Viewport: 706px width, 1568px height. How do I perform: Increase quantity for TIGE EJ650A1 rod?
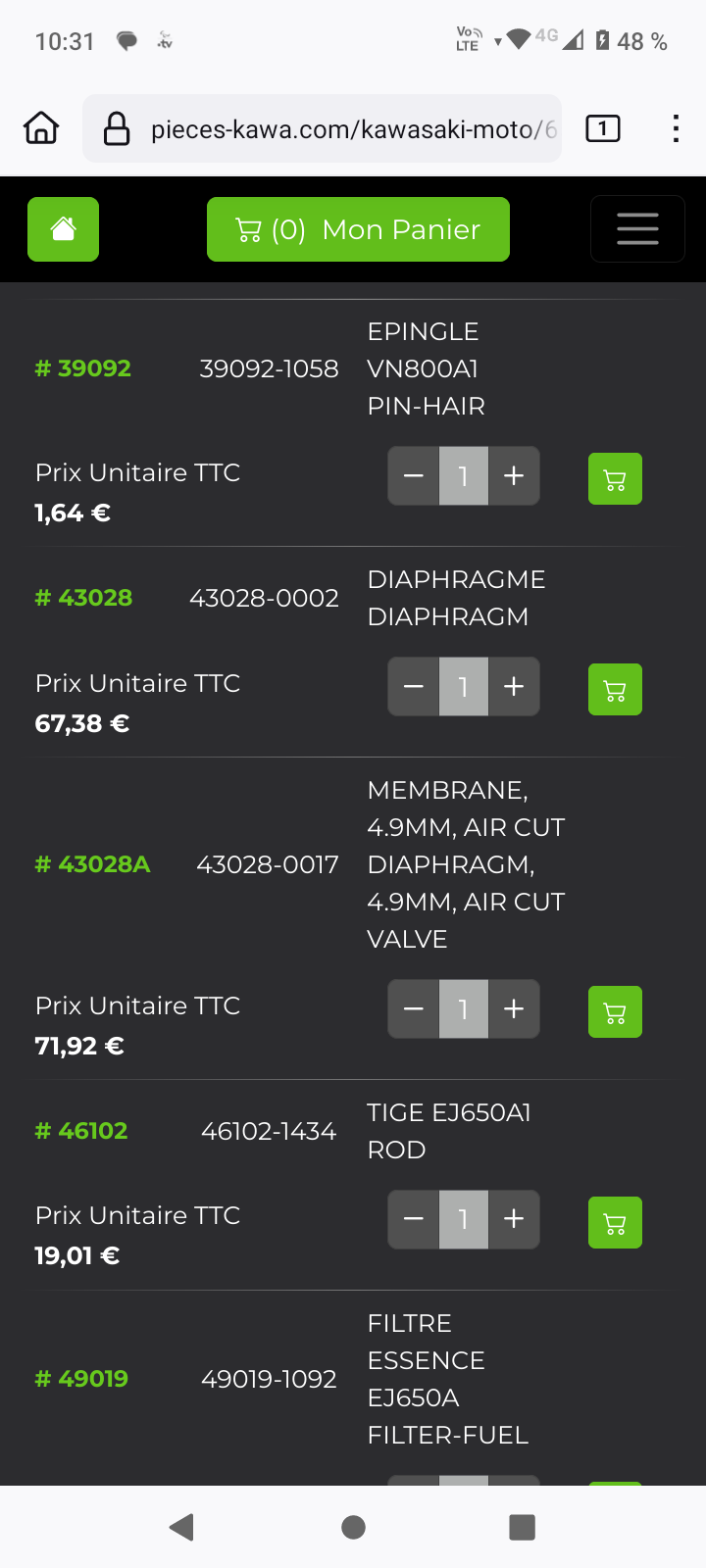514,1219
